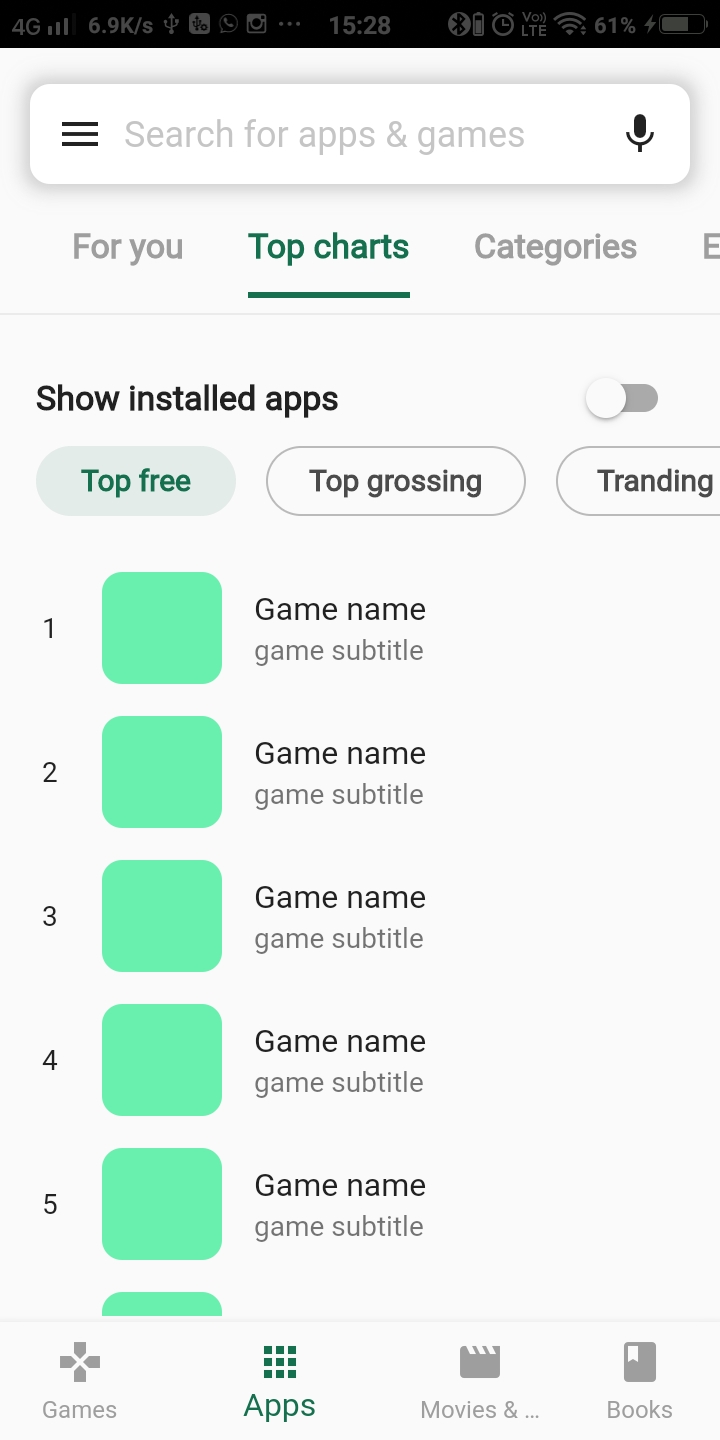This screenshot has width=720, height=1440.
Task: Tap the app icon of game ranked 3
Action: click(x=161, y=915)
